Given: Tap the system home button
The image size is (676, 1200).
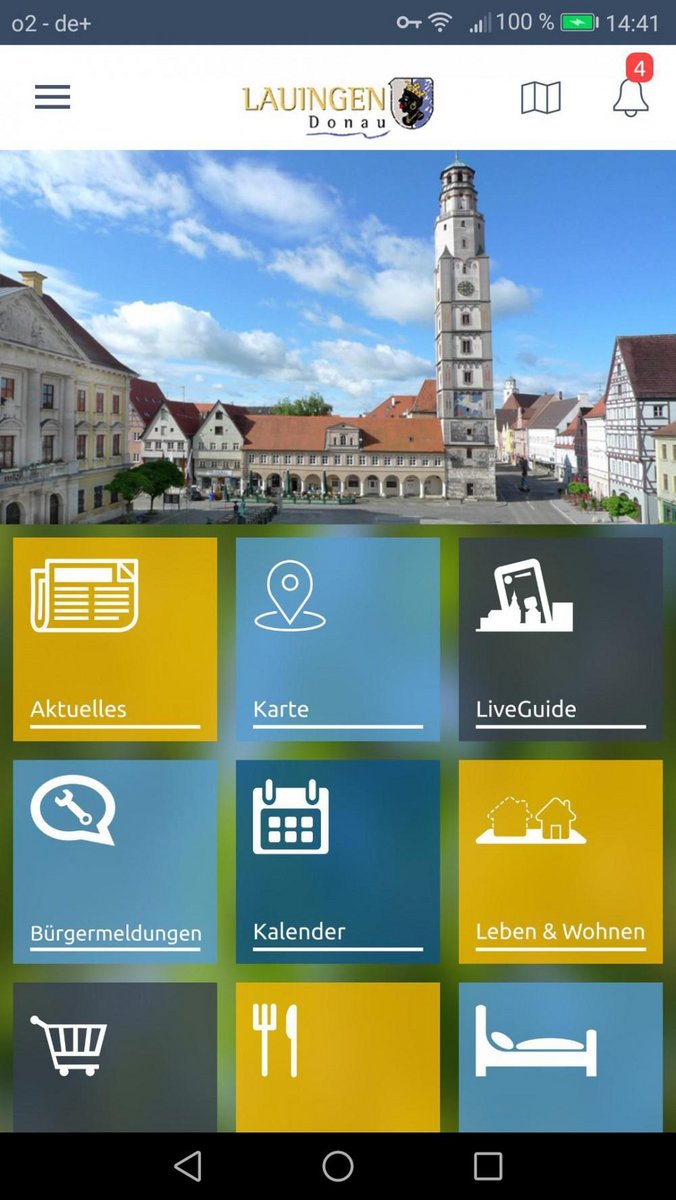Looking at the screenshot, I should [x=338, y=1166].
